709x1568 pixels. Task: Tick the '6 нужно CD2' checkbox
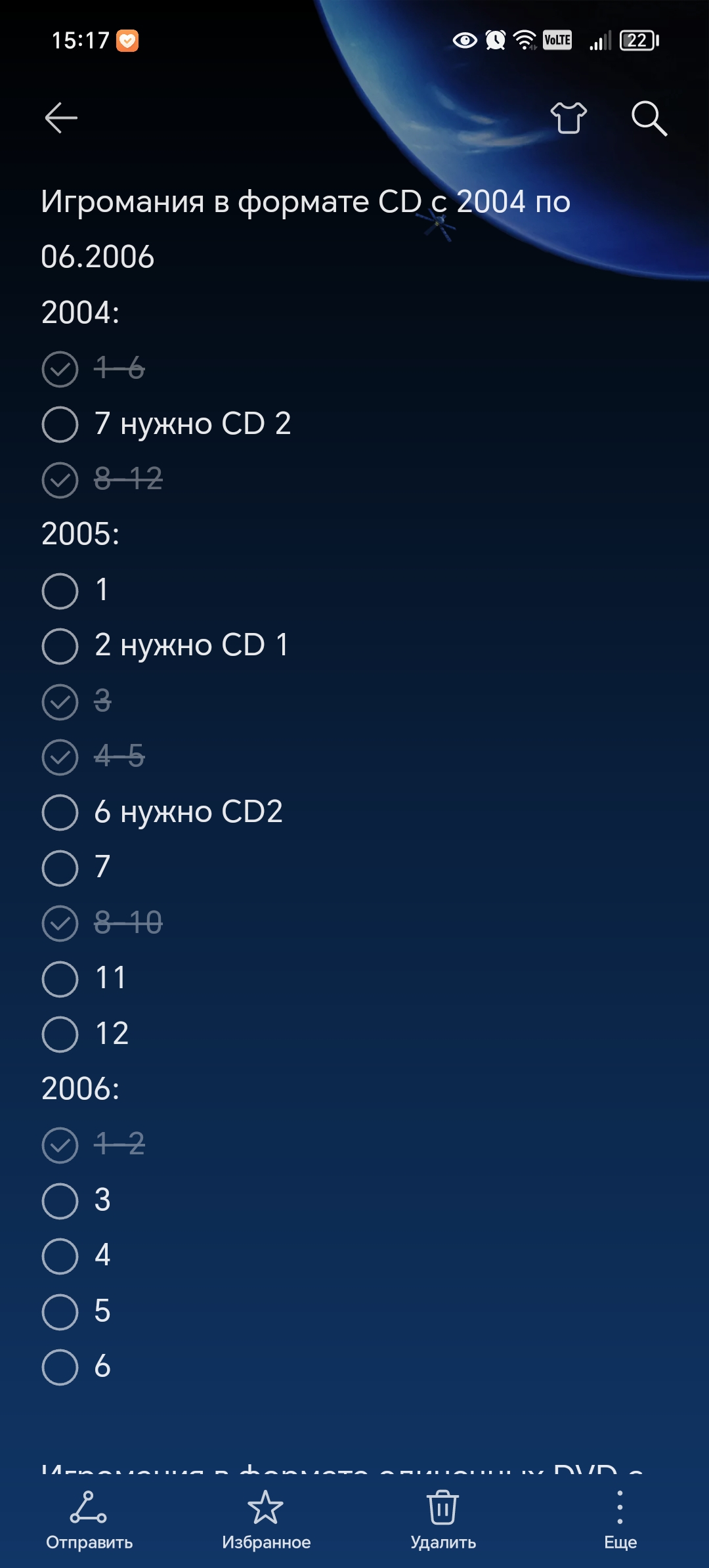60,812
